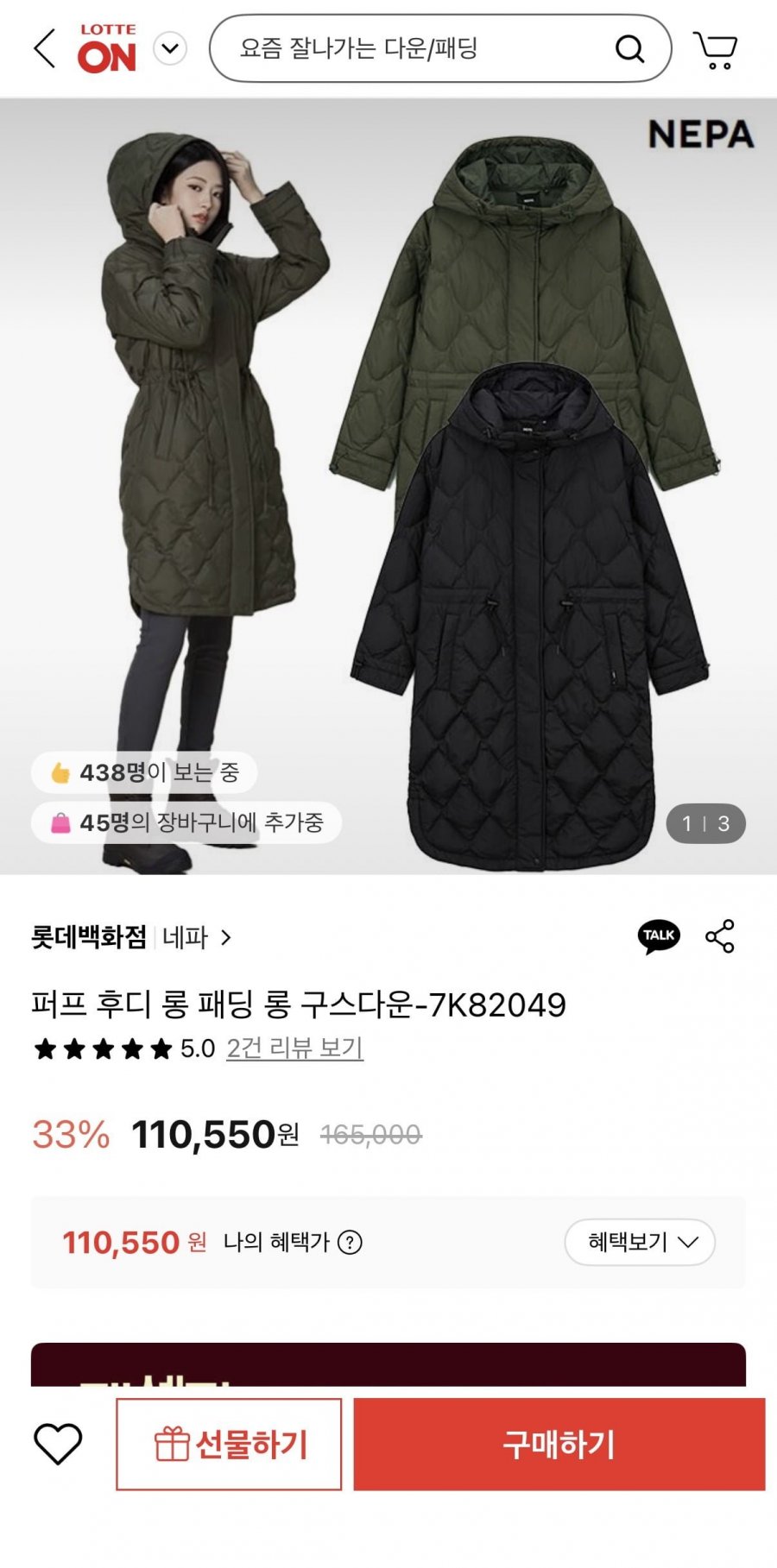The height and width of the screenshot is (1568, 777).
Task: Open the product image gallery
Action: pos(388,486)
